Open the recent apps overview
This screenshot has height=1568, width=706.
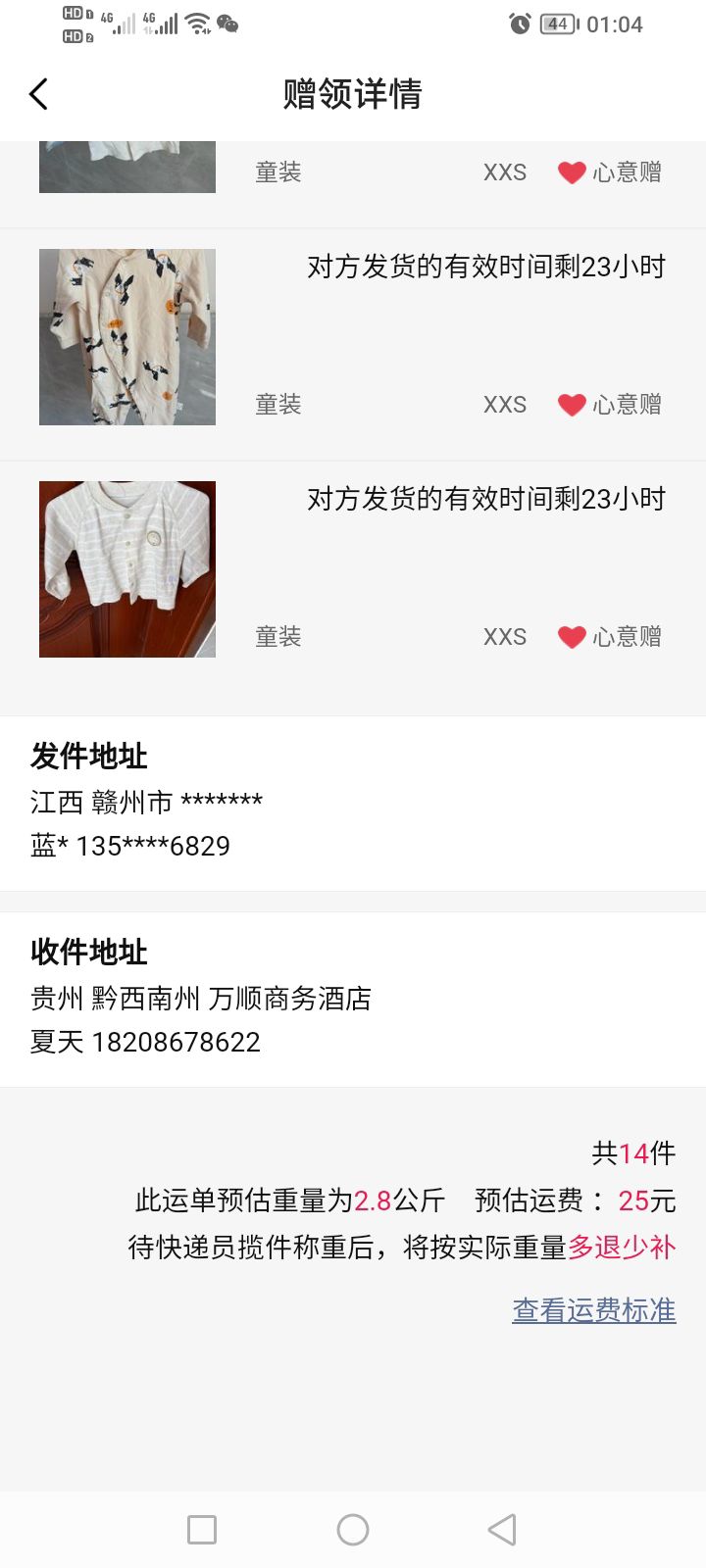point(202,1530)
